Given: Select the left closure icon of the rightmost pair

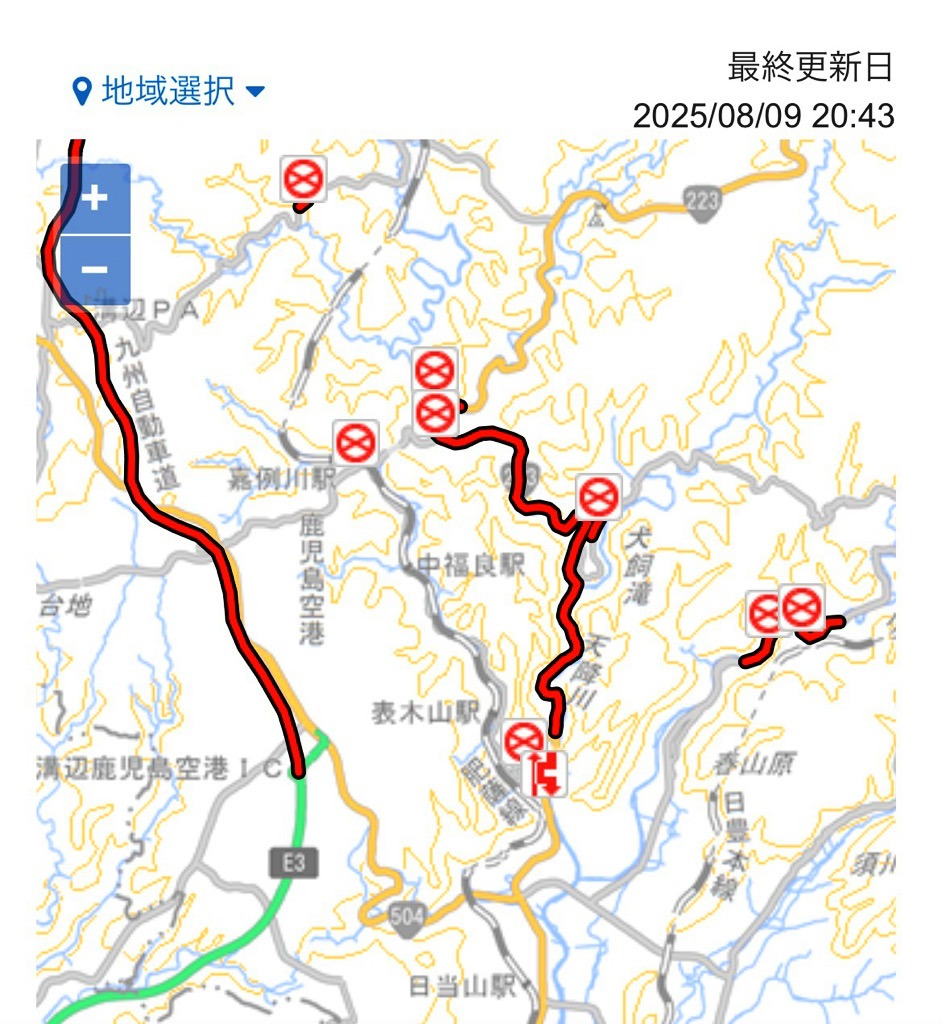Looking at the screenshot, I should [x=766, y=610].
